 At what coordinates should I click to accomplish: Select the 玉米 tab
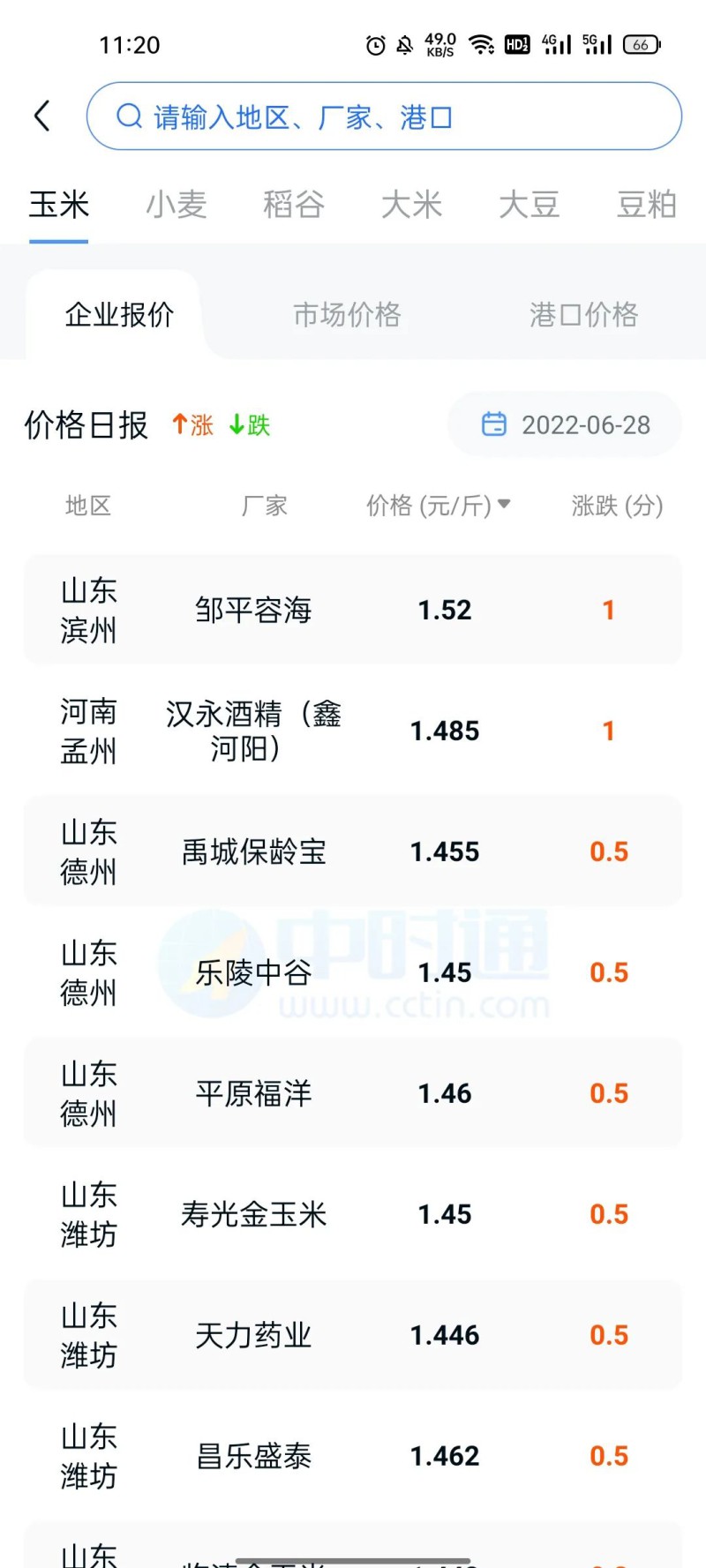tap(59, 205)
